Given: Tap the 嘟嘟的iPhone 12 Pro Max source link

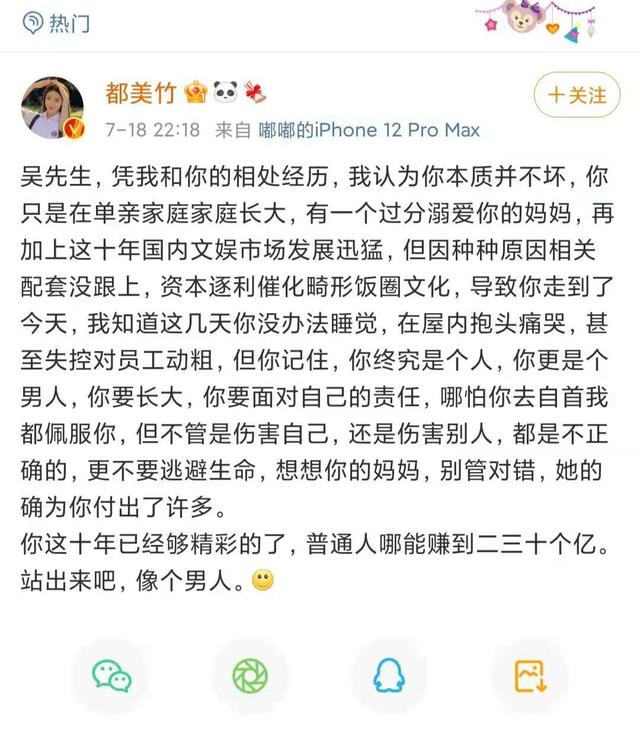Looking at the screenshot, I should [x=369, y=130].
